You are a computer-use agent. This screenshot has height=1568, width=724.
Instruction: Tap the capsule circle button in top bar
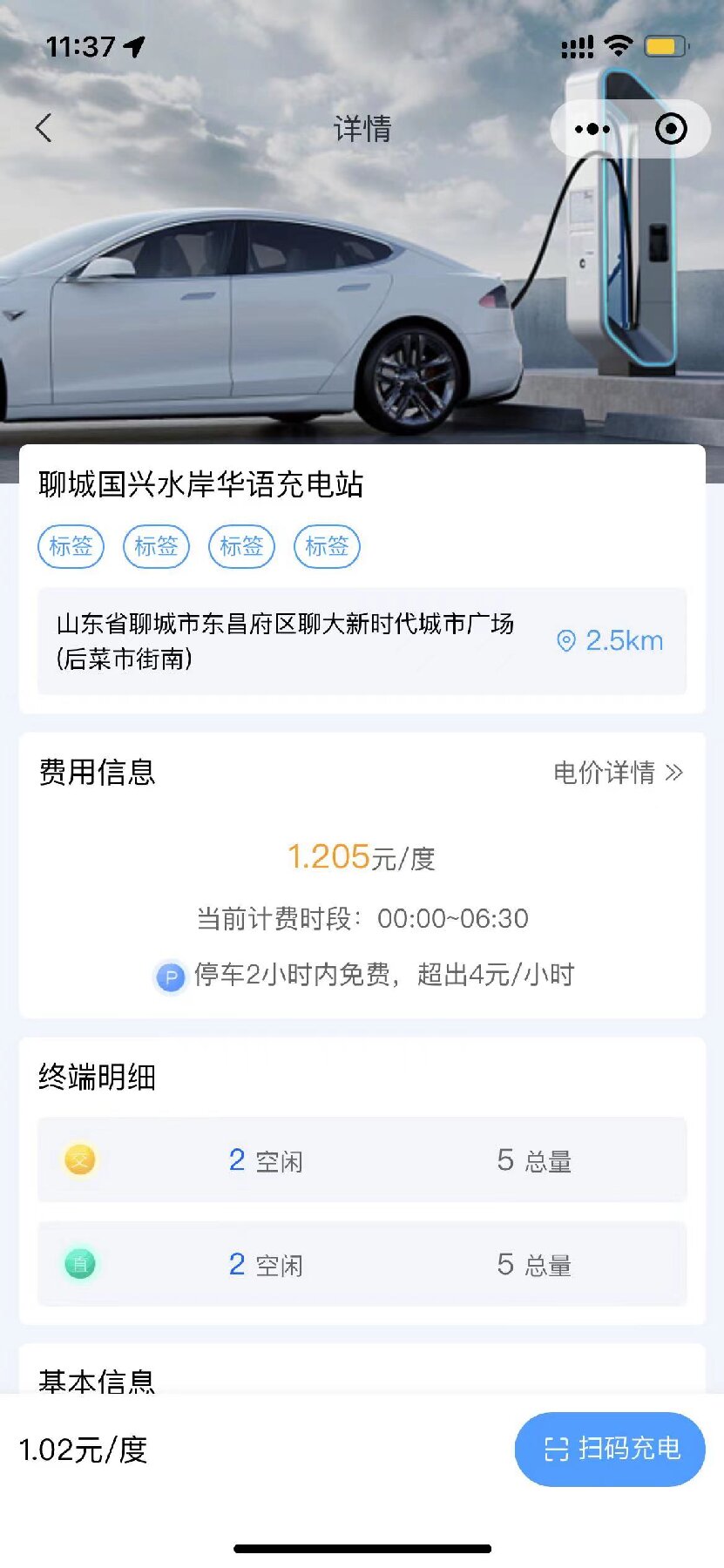click(x=671, y=128)
